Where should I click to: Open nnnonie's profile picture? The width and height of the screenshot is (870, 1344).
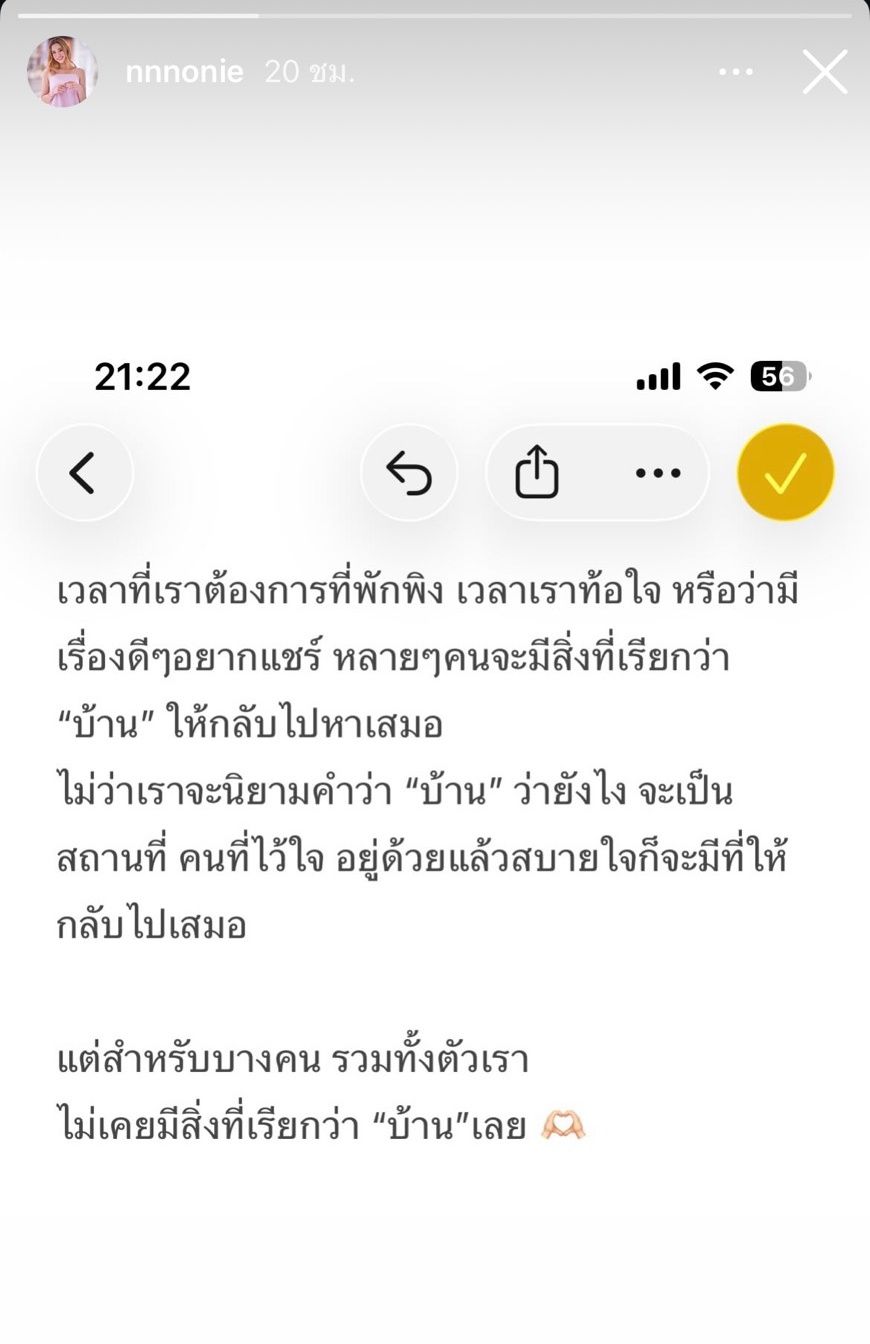click(62, 72)
